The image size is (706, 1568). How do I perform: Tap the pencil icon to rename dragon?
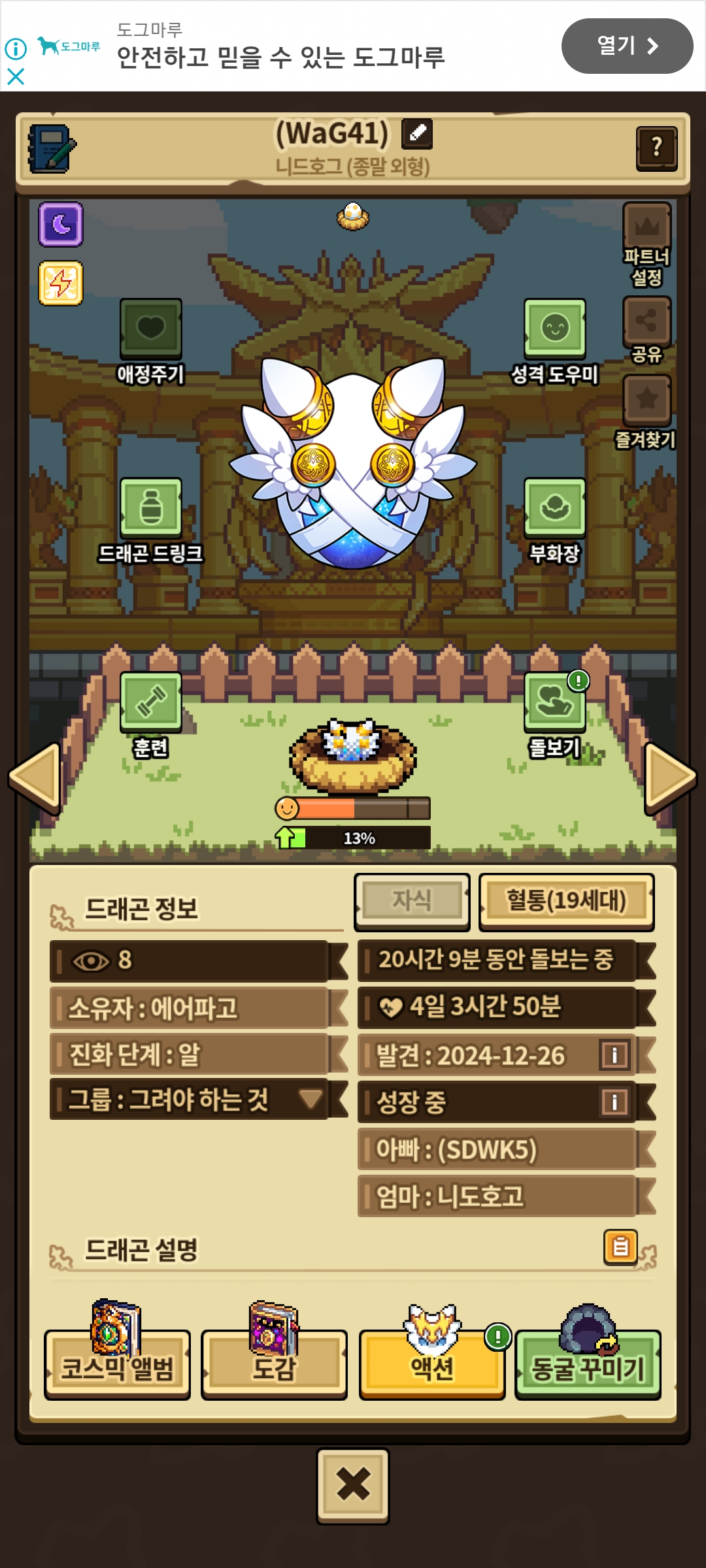pos(417,133)
